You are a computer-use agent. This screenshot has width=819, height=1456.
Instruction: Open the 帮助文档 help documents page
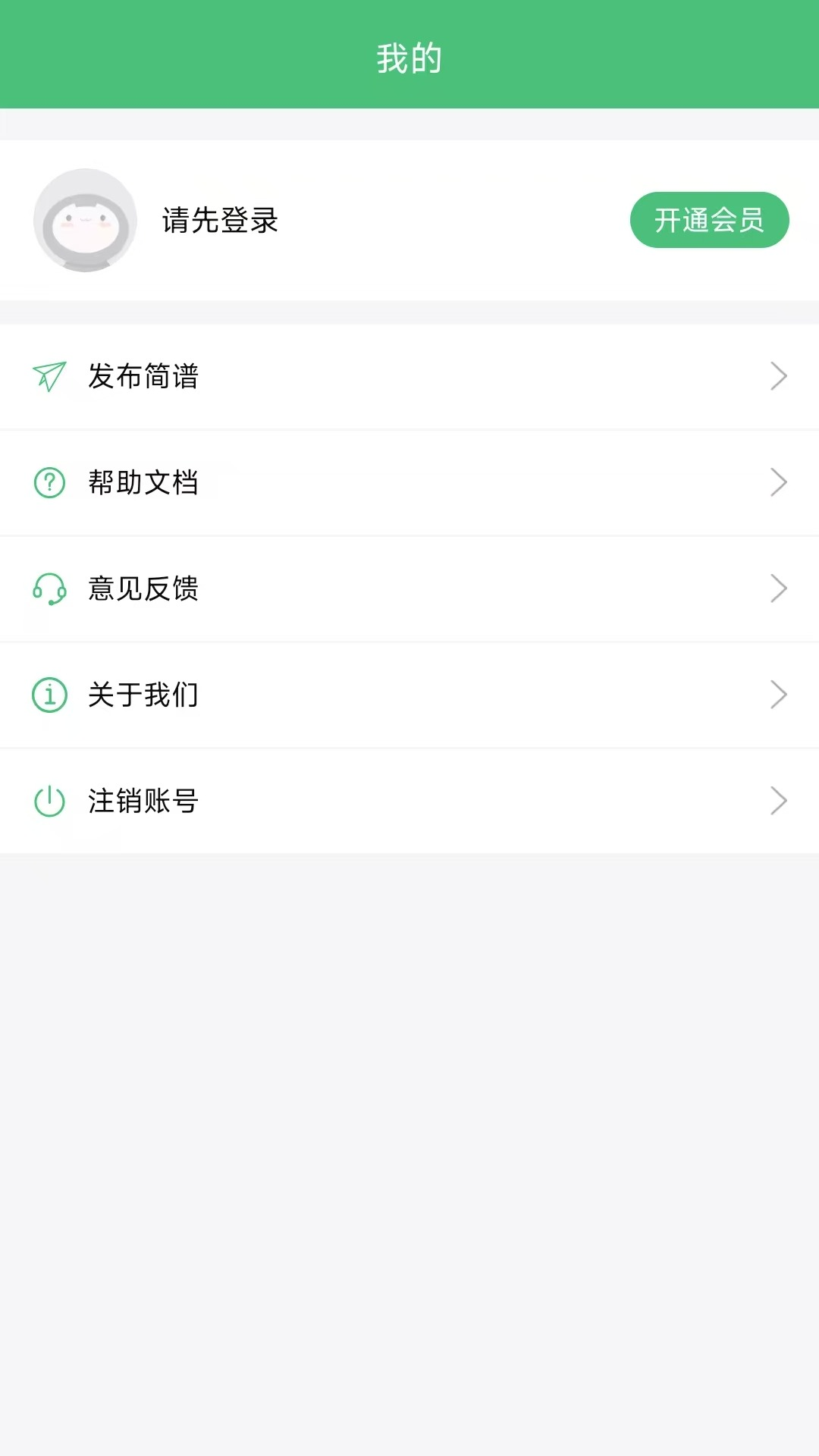(x=409, y=482)
